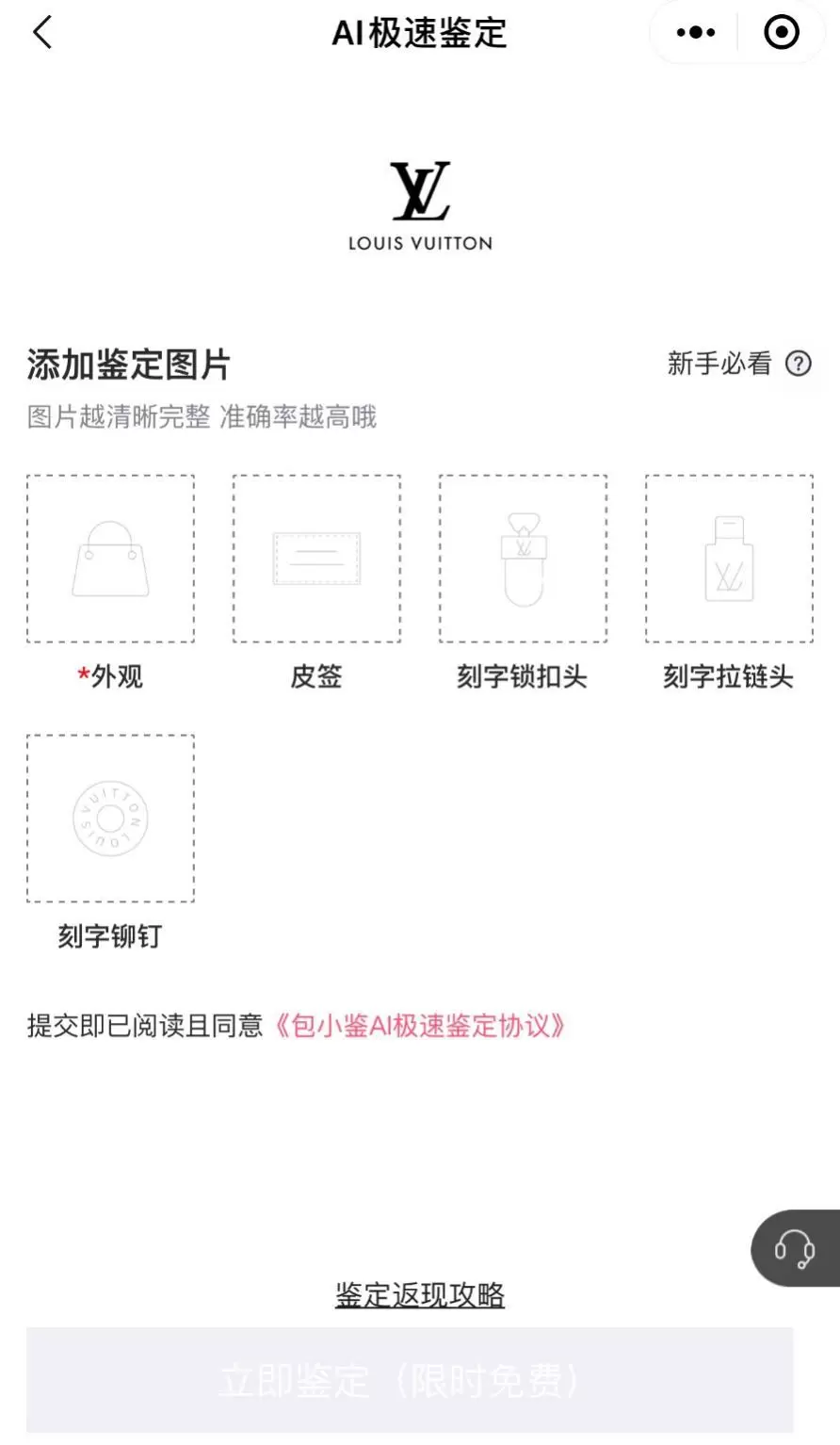The height and width of the screenshot is (1445, 840).
Task: Add a photo in the 皮签 slot
Action: [x=316, y=559]
